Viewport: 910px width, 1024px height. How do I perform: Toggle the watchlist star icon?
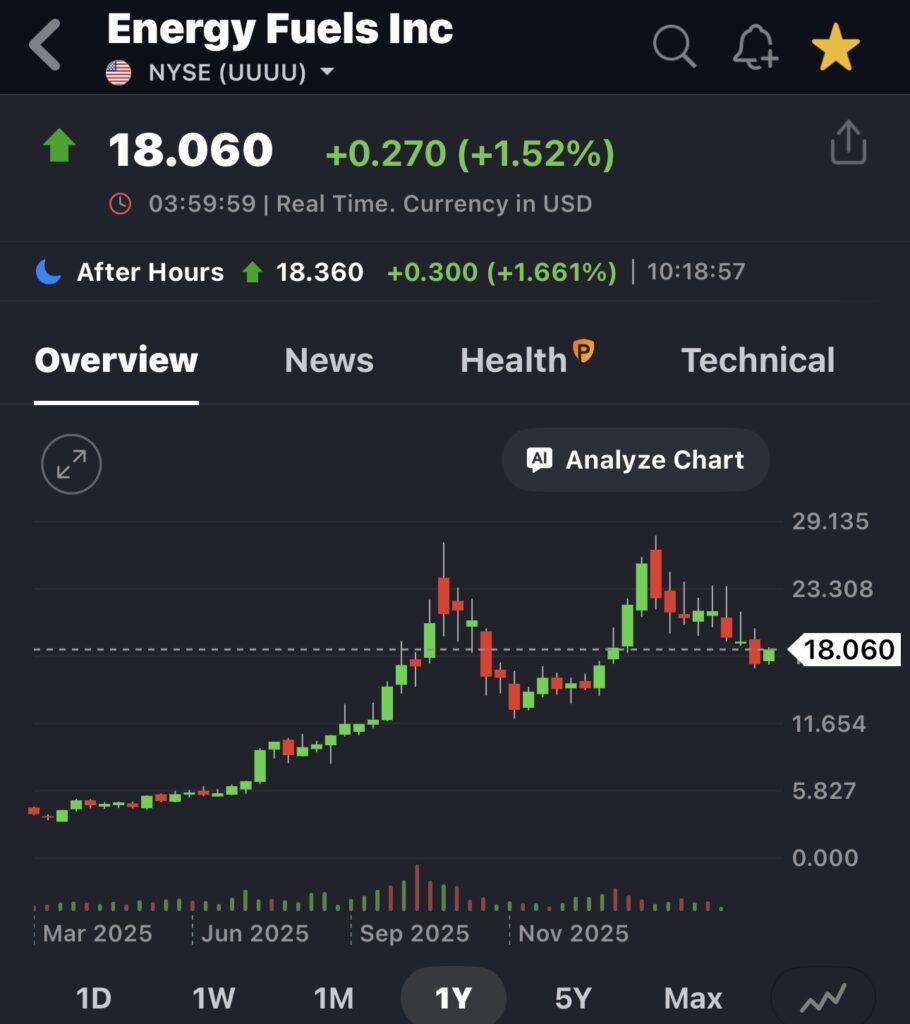[x=835, y=47]
